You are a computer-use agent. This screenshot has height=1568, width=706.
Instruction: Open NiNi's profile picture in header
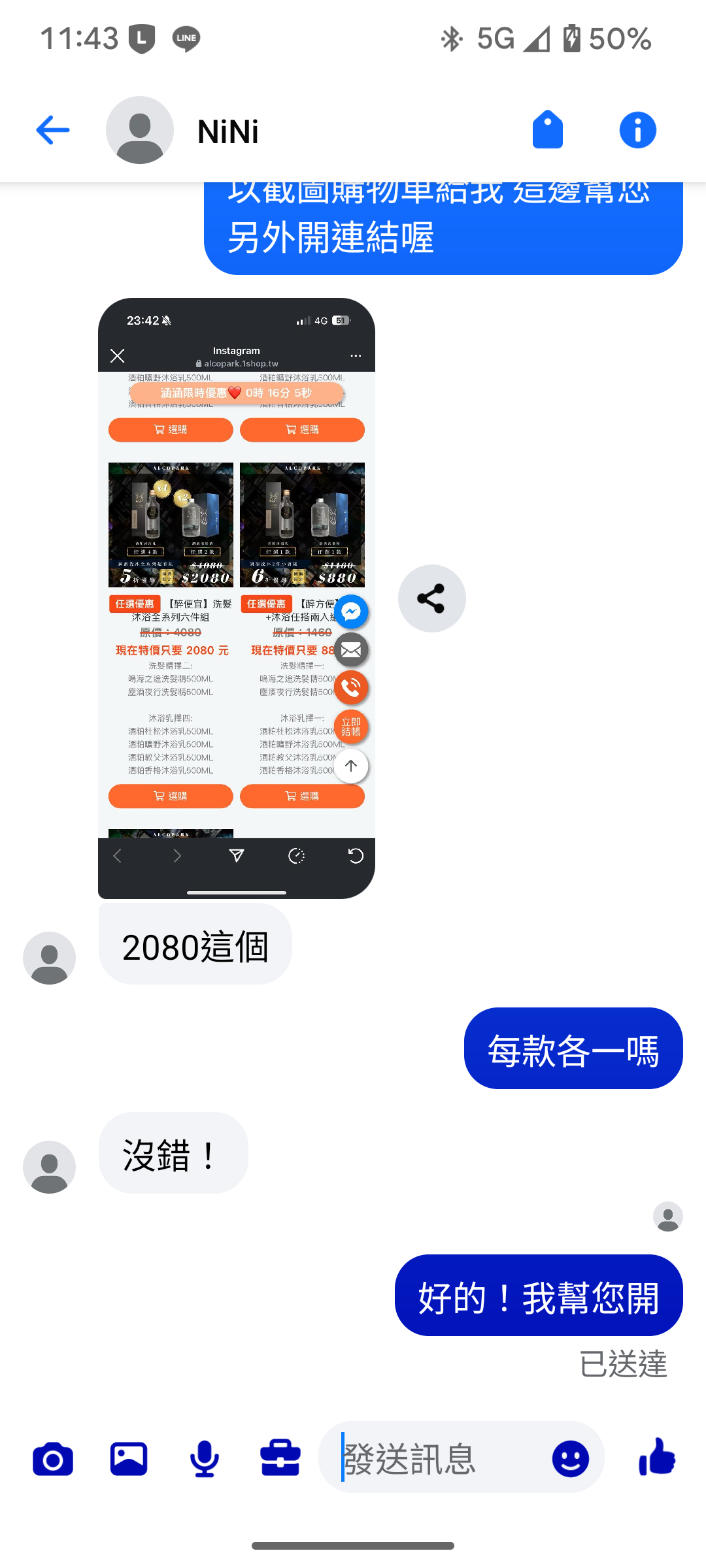139,130
